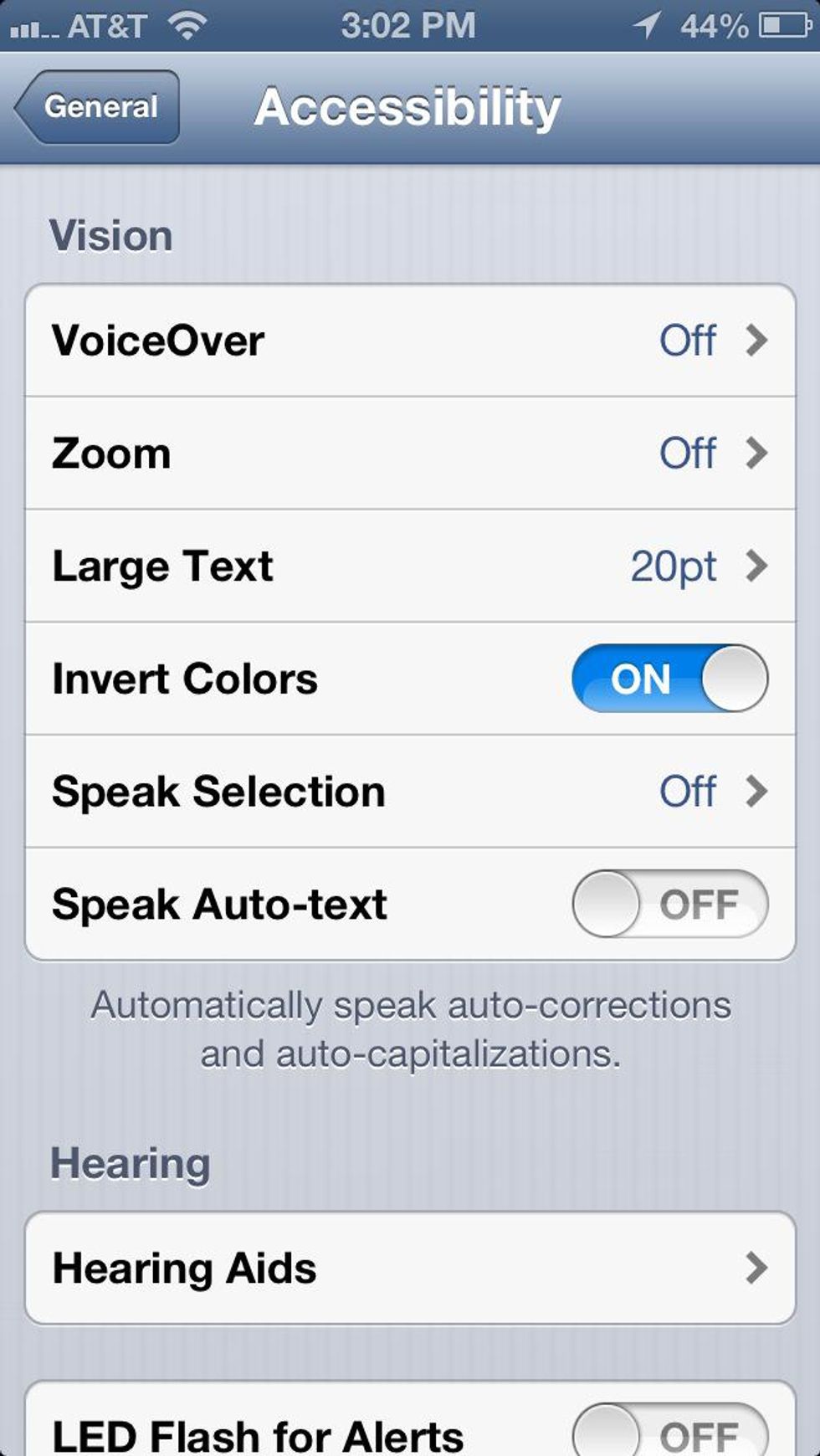Go back to General settings
This screenshot has width=820, height=1456.
pos(99,107)
